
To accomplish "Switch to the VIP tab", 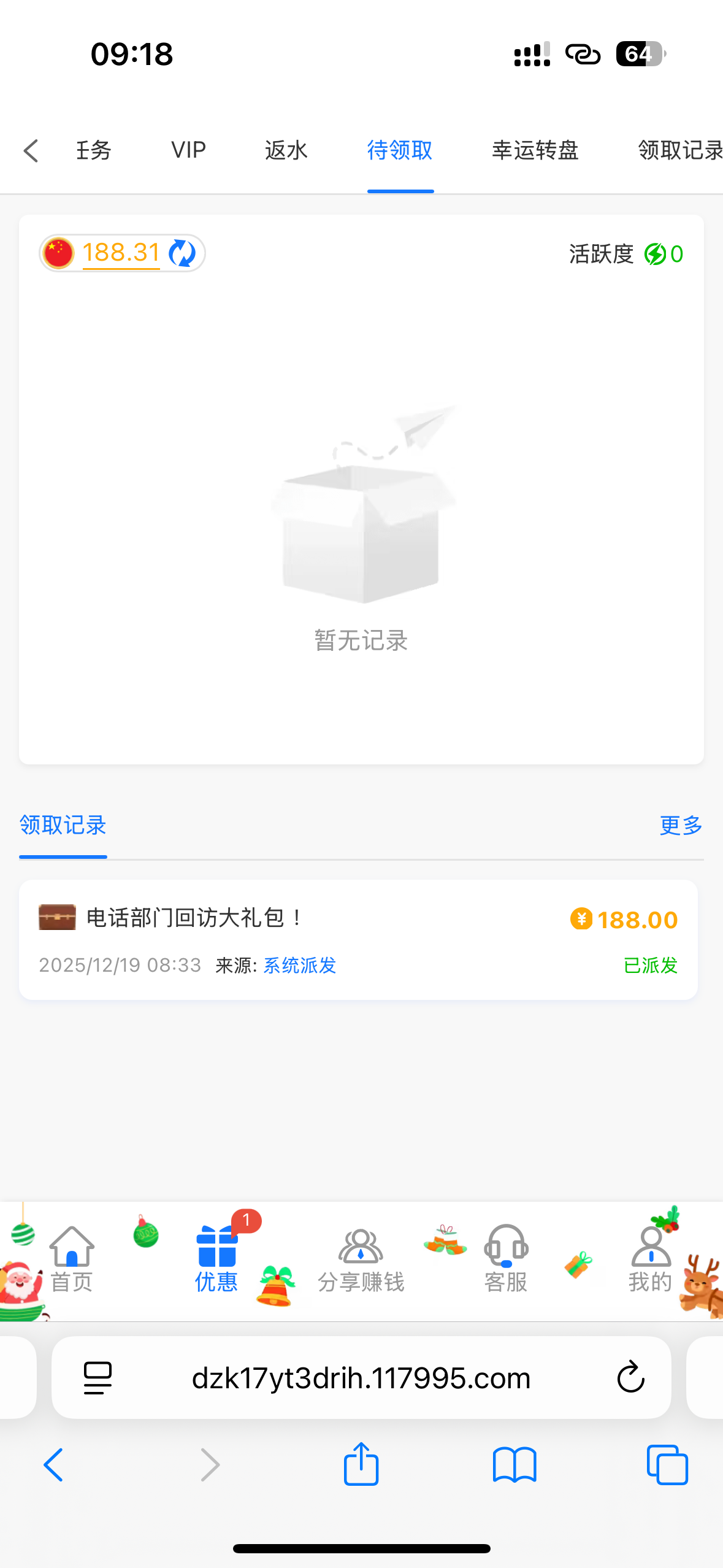I will coord(188,150).
